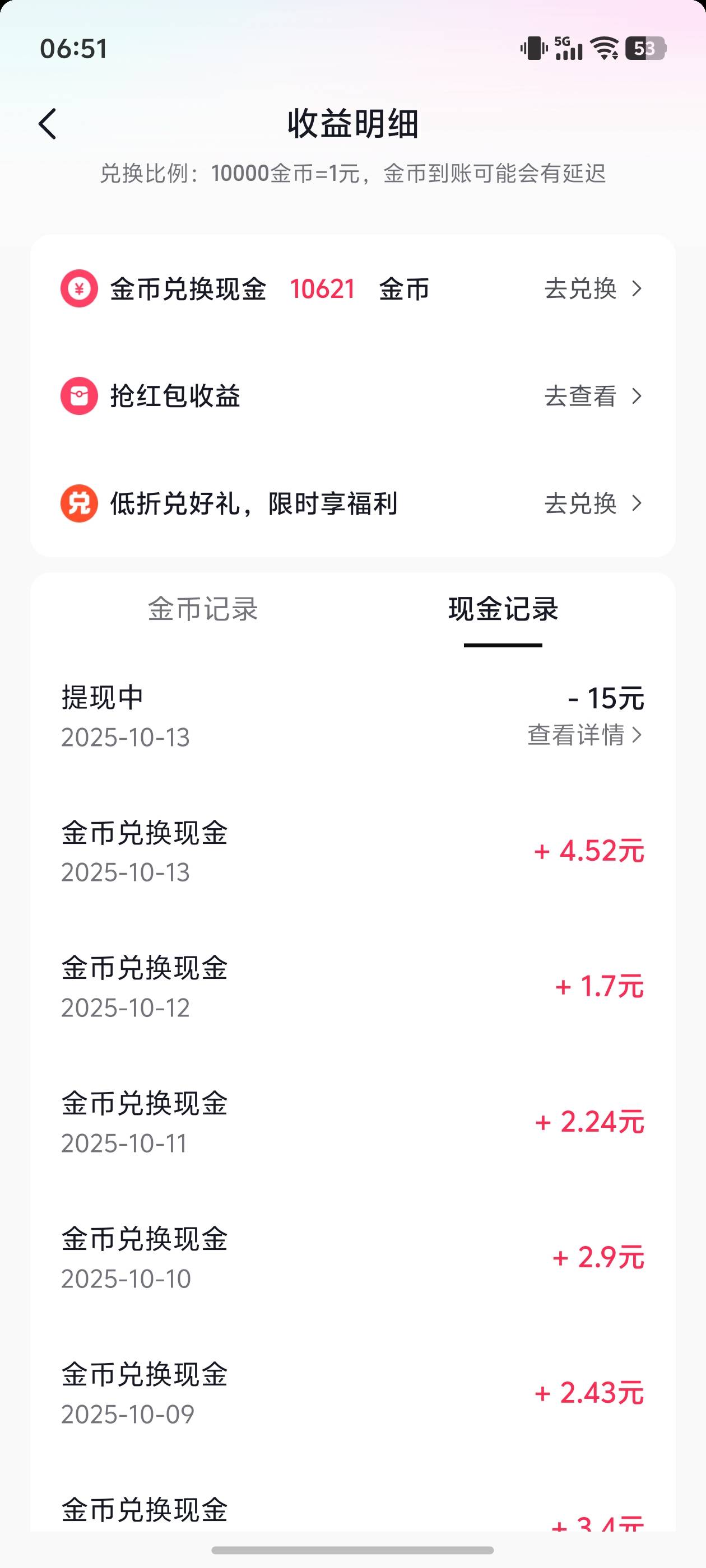Image resolution: width=706 pixels, height=1568 pixels.
Task: View 抢红包收益 details
Action: tap(352, 396)
